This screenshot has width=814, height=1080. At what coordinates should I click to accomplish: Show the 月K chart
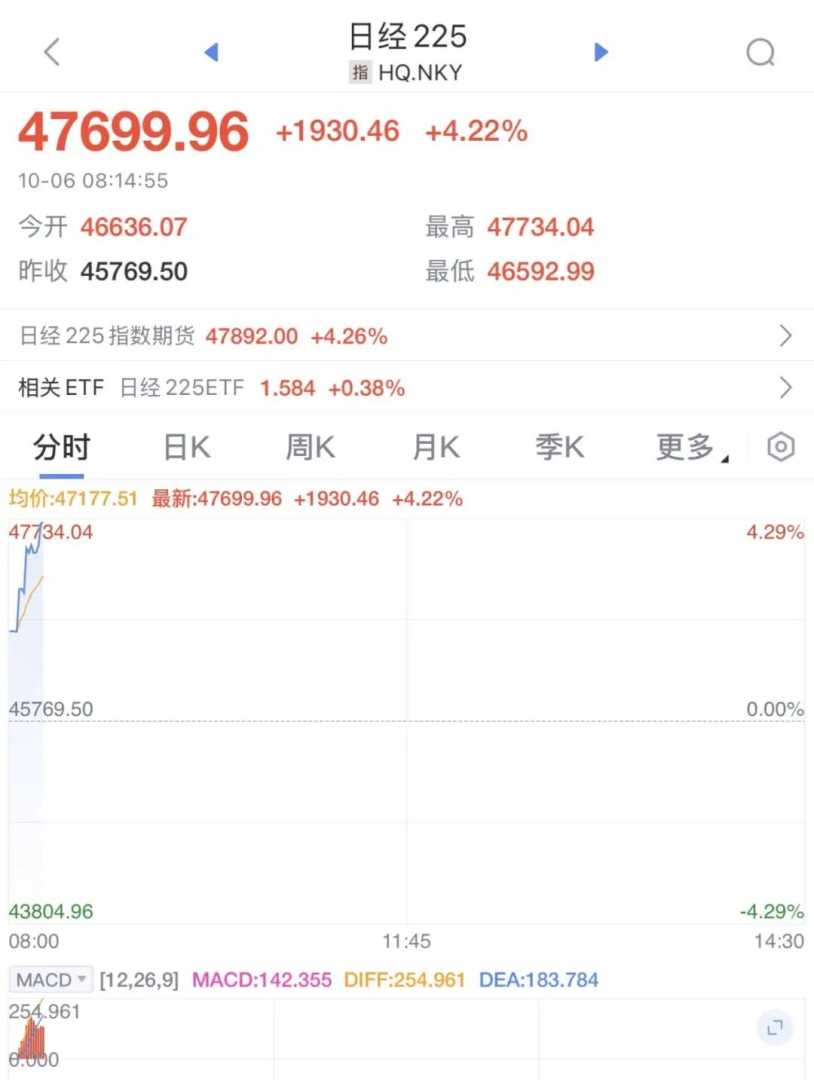(435, 447)
